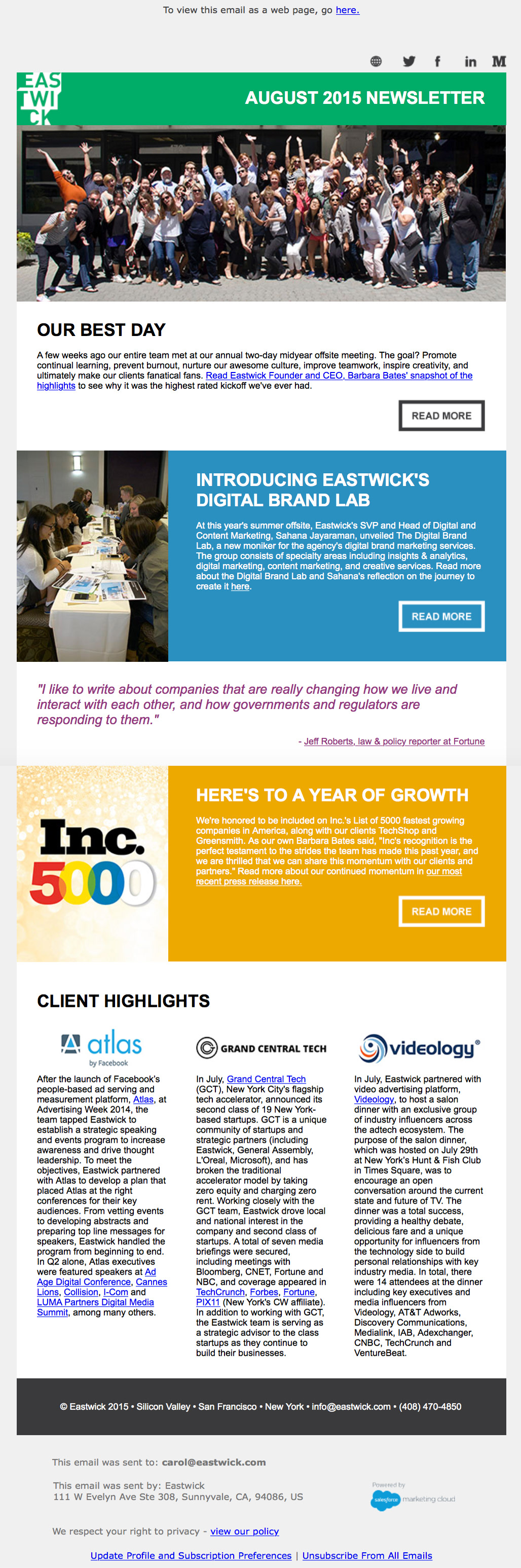Image resolution: width=521 pixels, height=1568 pixels.
Task: Open the website globe icon
Action: coord(376,61)
